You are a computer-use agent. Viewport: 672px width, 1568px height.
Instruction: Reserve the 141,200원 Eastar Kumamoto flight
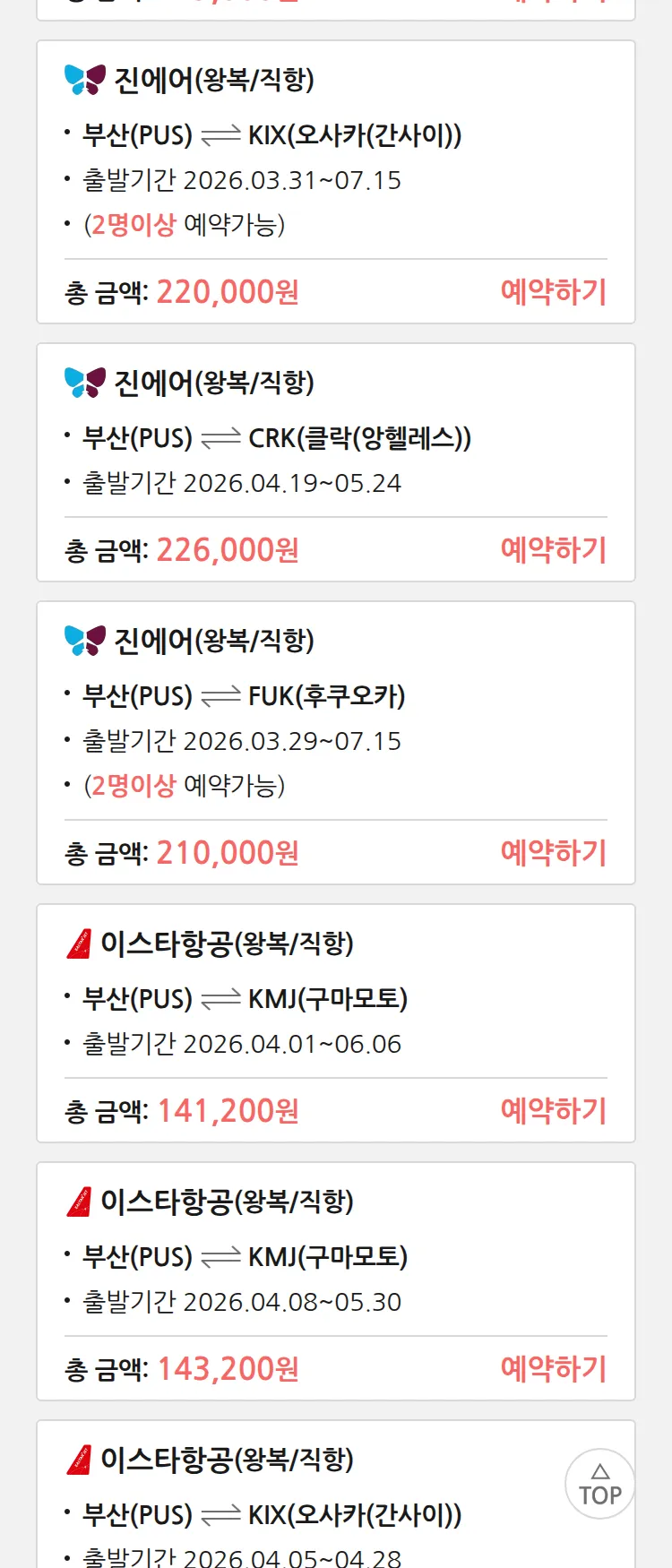pyautogui.click(x=553, y=1111)
